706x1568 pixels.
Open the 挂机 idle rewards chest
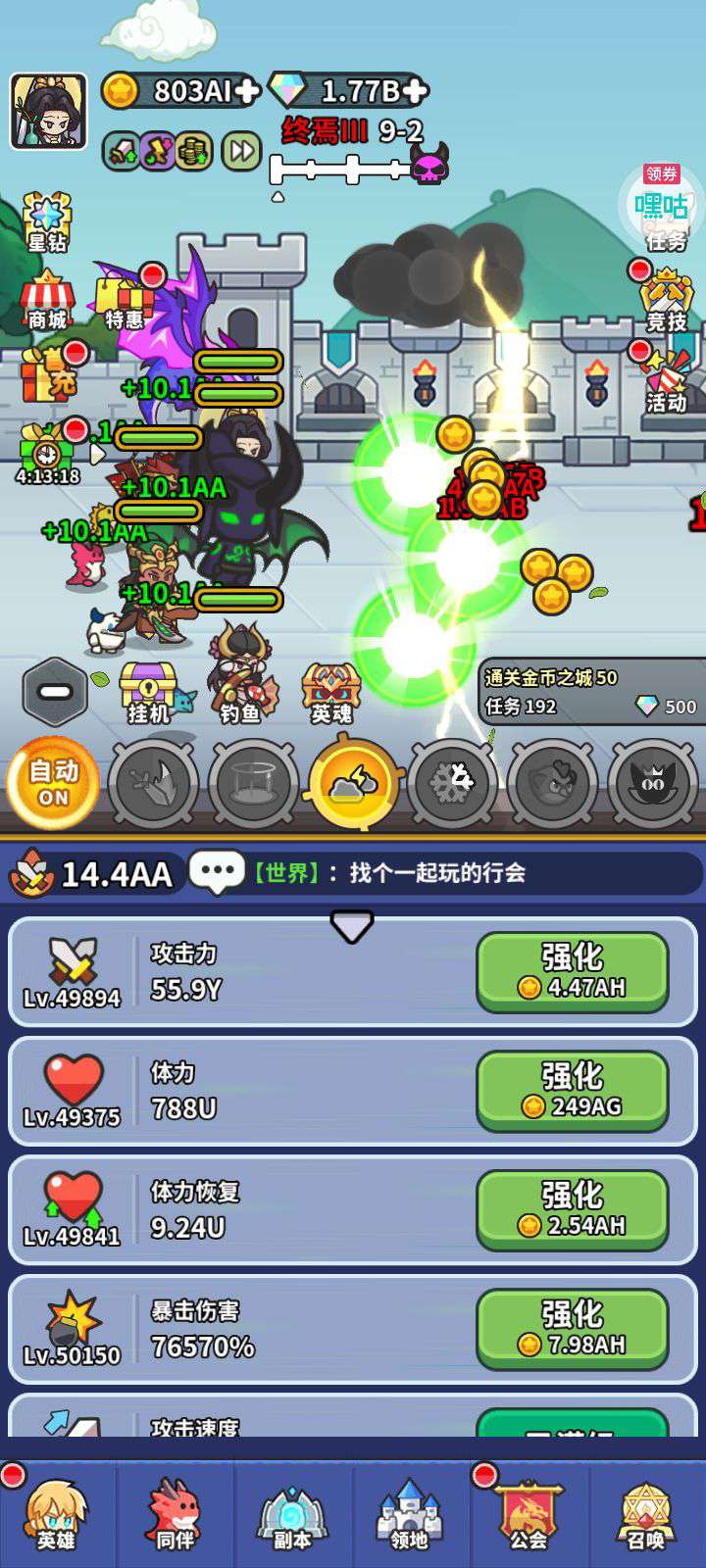[x=149, y=692]
